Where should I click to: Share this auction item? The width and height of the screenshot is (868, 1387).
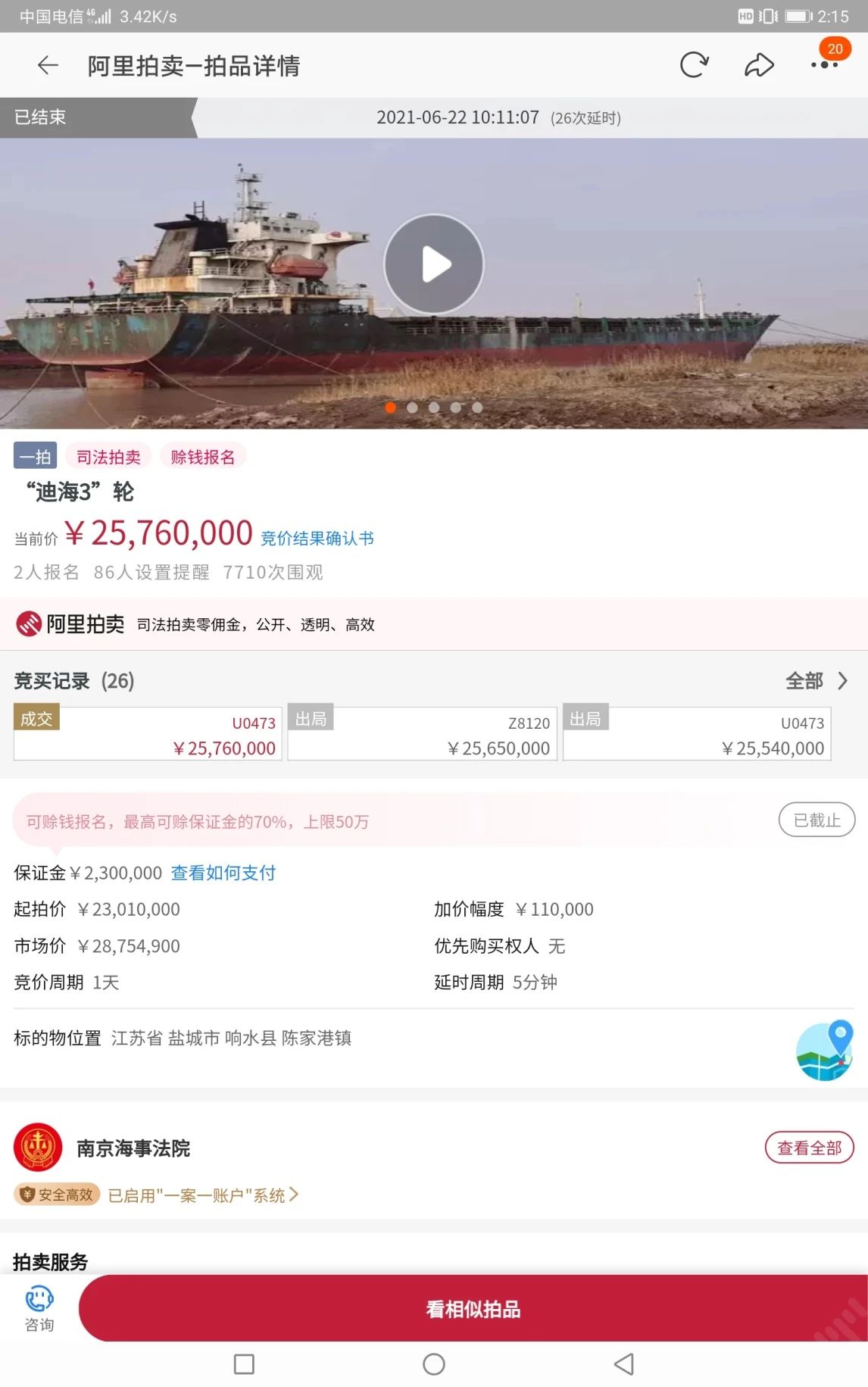[759, 65]
